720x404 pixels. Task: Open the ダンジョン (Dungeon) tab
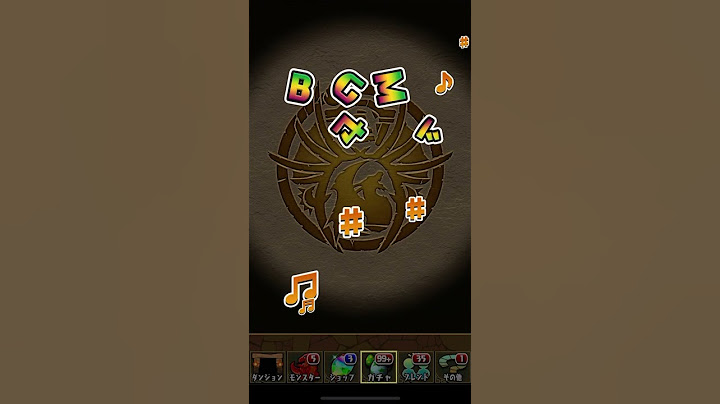(267, 367)
